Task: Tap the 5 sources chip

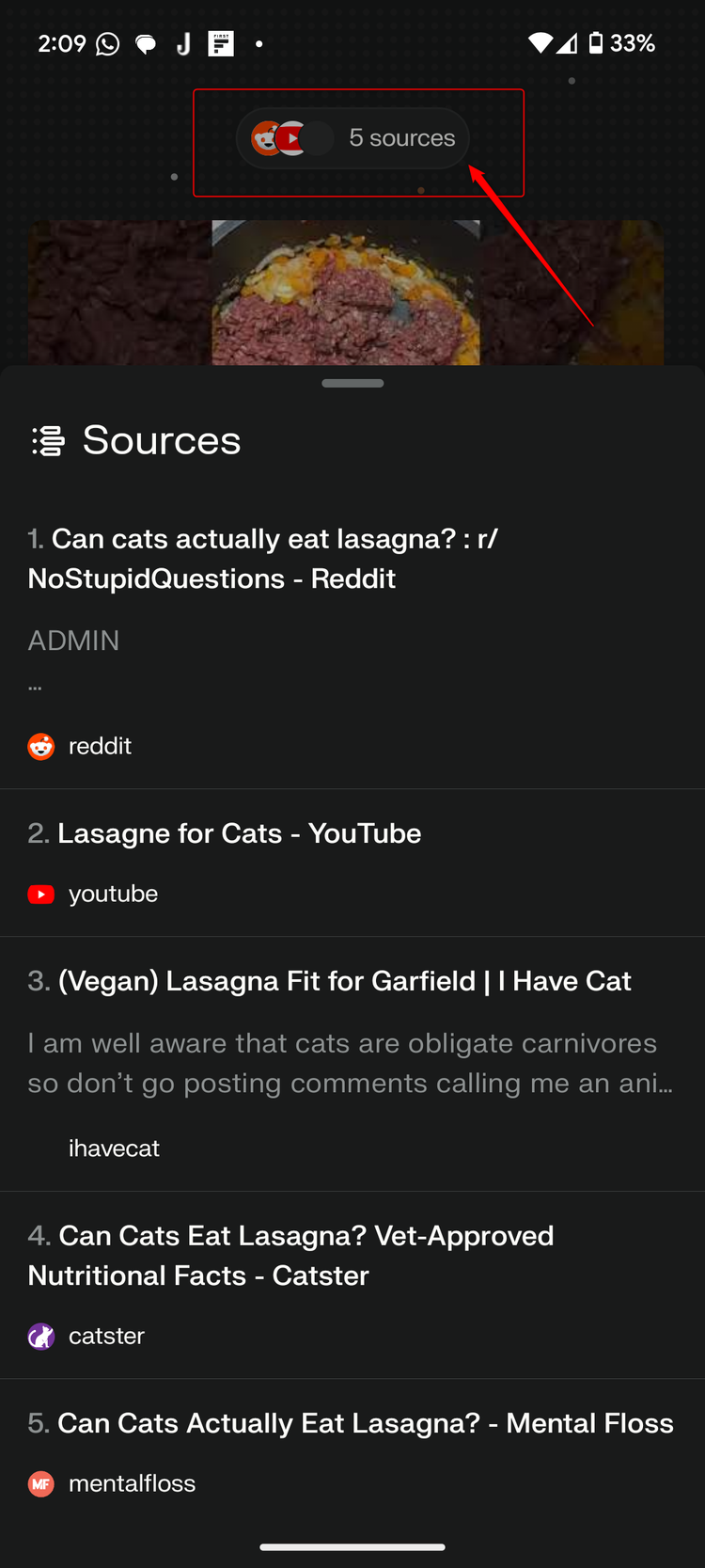Action: click(x=352, y=138)
